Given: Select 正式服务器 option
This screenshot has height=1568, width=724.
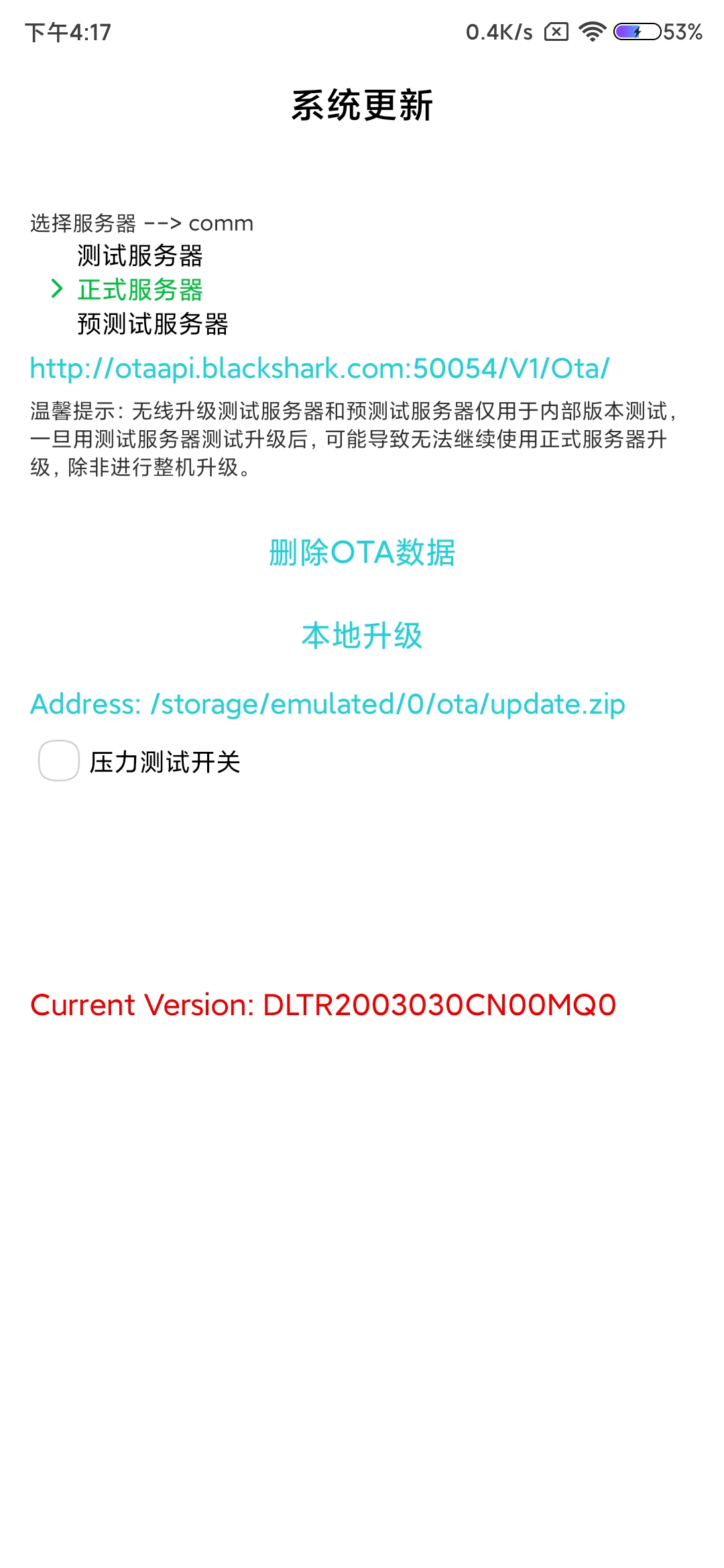Looking at the screenshot, I should [139, 290].
